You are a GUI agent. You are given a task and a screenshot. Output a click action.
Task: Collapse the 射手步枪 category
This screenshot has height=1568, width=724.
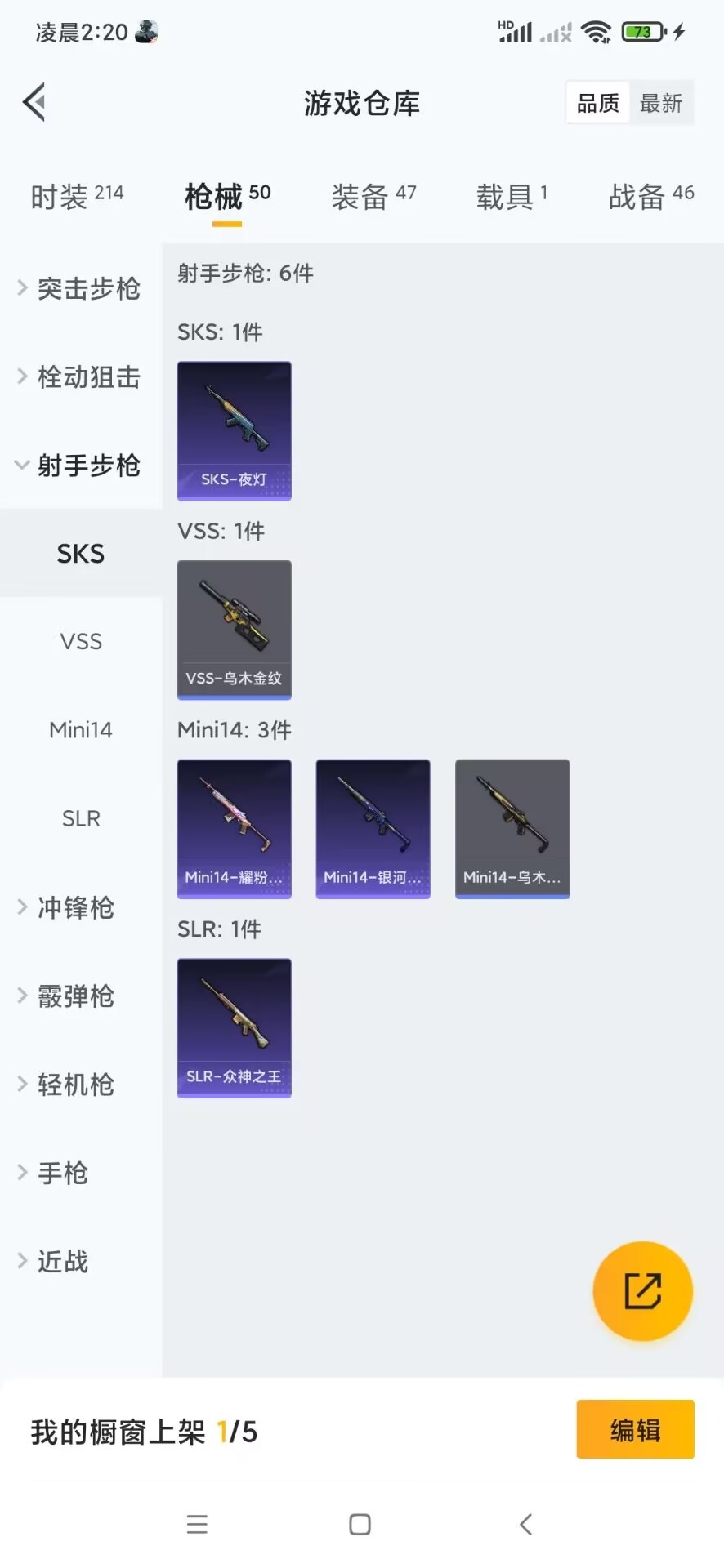click(x=80, y=465)
